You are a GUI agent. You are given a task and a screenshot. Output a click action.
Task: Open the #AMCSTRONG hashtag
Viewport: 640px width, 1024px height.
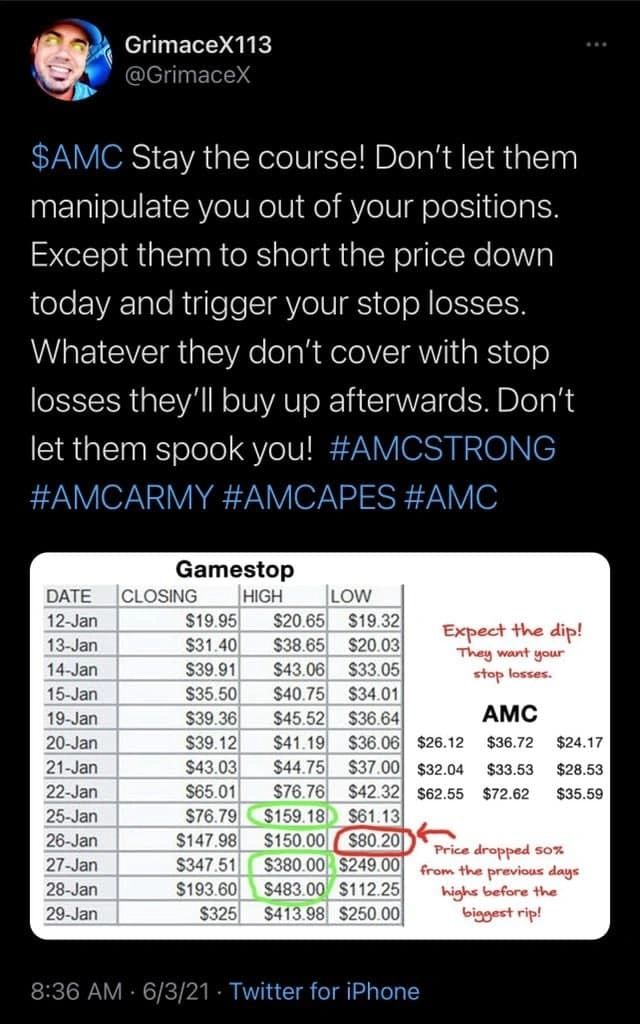tap(443, 449)
